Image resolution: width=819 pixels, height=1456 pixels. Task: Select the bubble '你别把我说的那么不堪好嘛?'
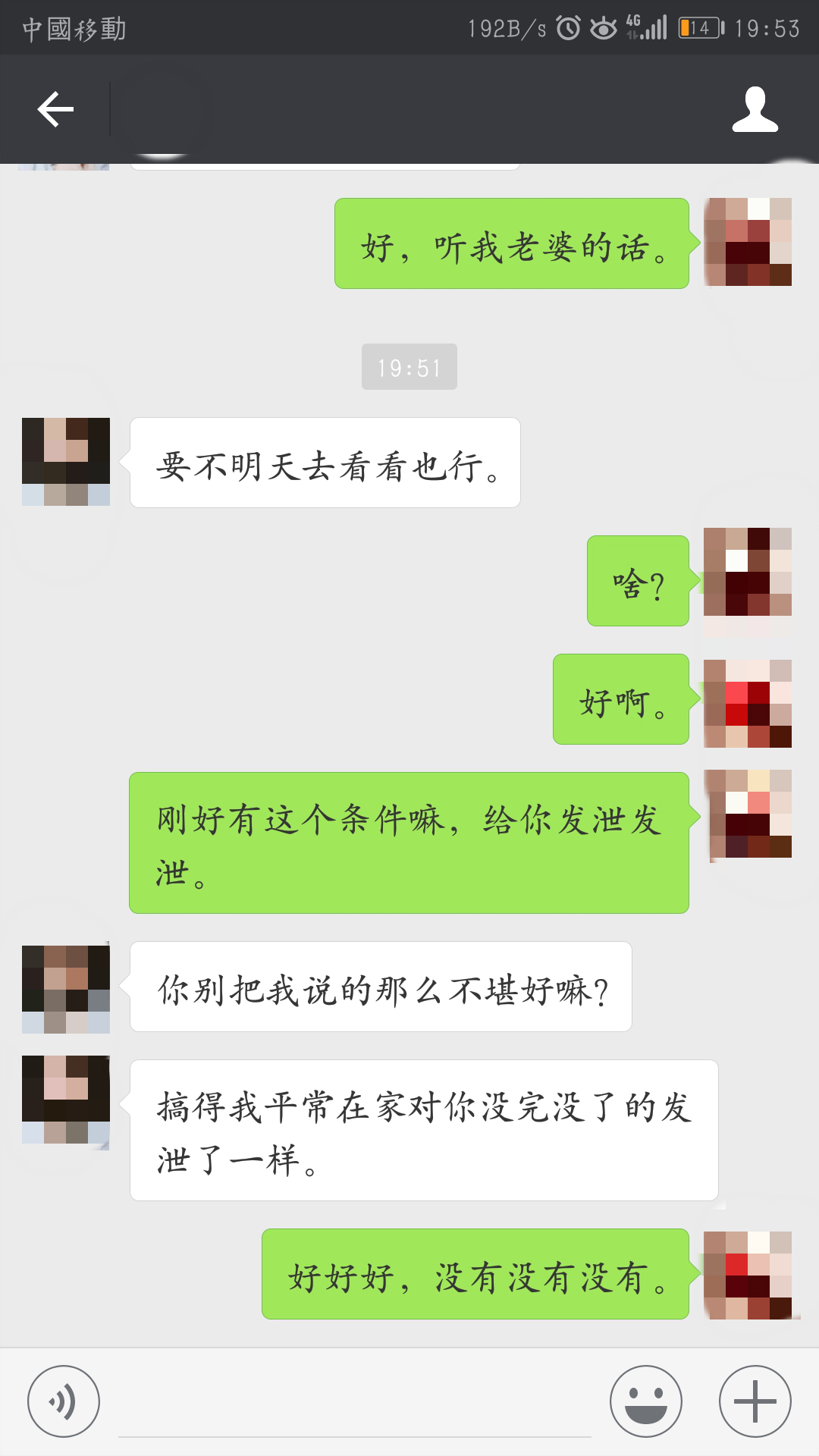381,987
